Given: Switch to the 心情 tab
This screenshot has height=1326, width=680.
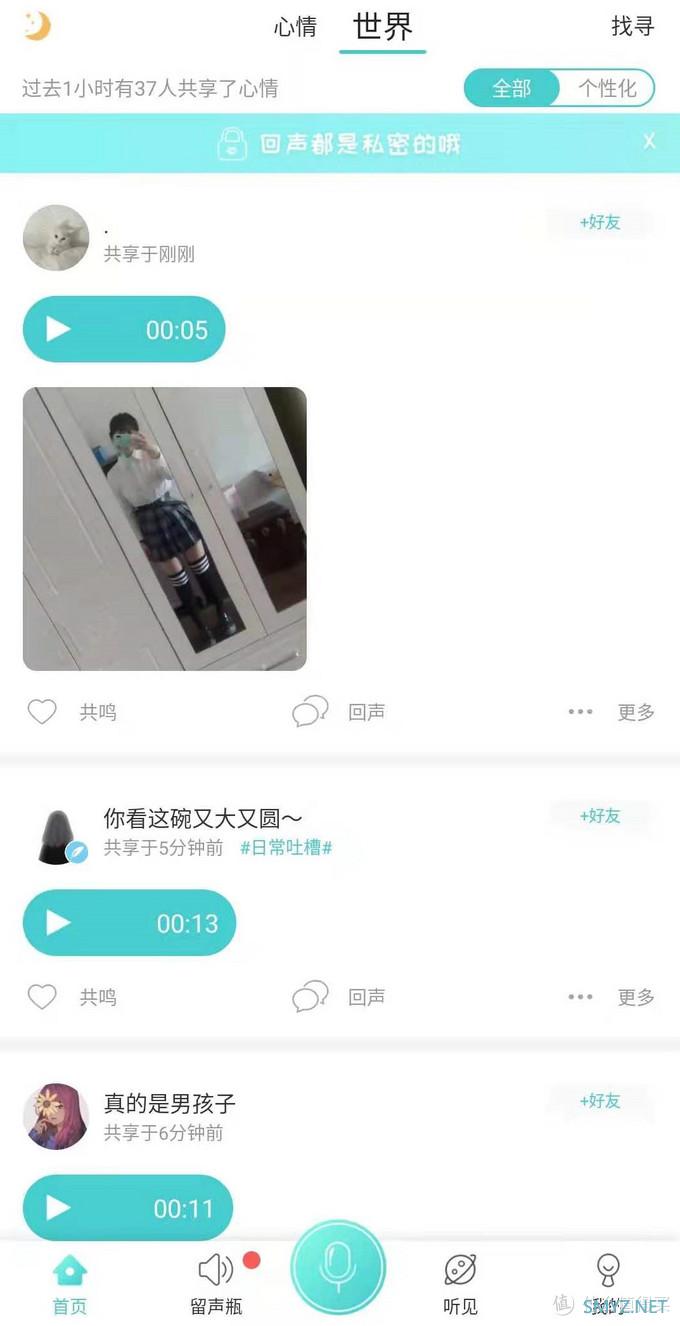Looking at the screenshot, I should click(295, 27).
